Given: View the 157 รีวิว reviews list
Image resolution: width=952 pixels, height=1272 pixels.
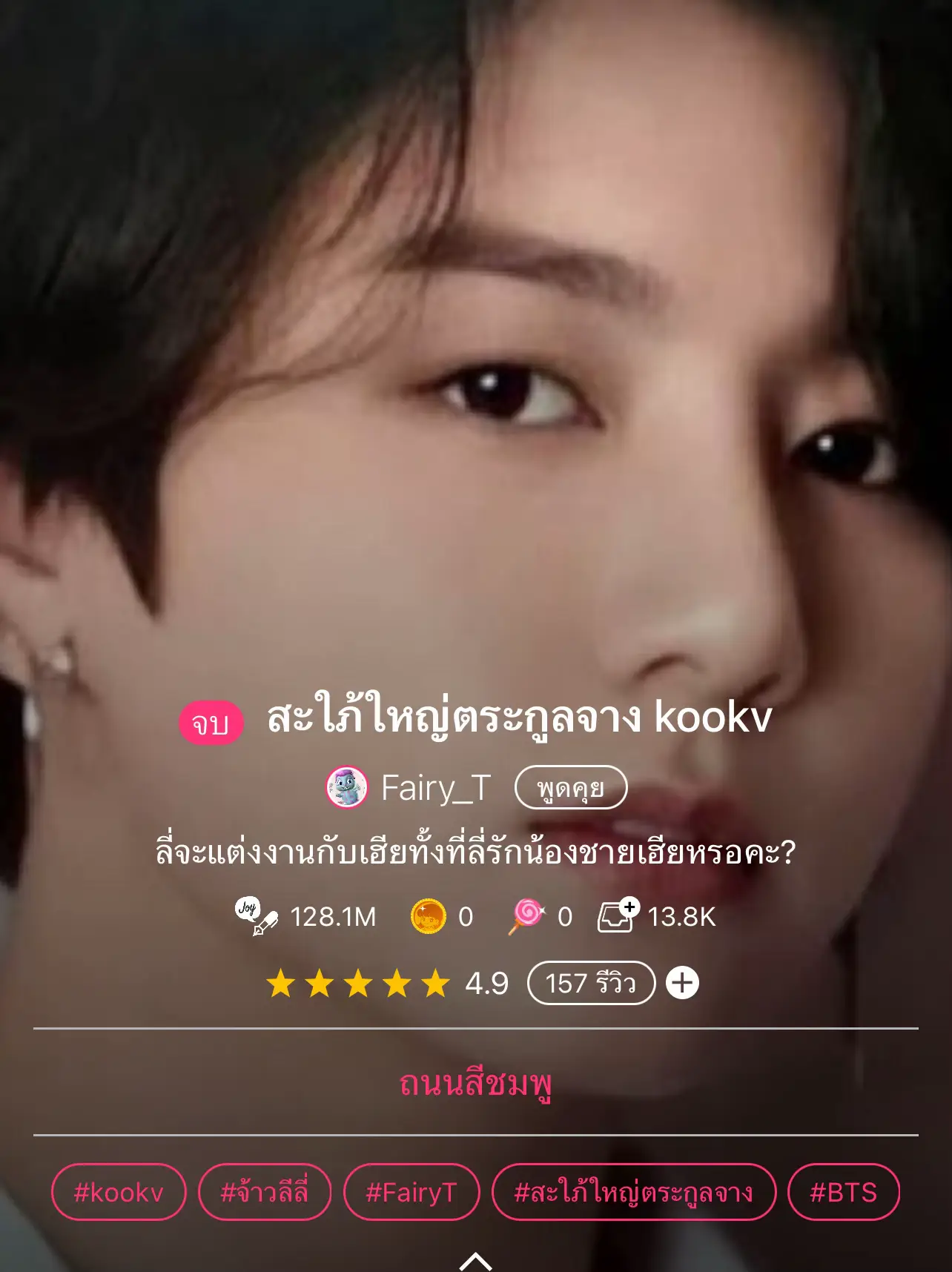Looking at the screenshot, I should coord(590,984).
